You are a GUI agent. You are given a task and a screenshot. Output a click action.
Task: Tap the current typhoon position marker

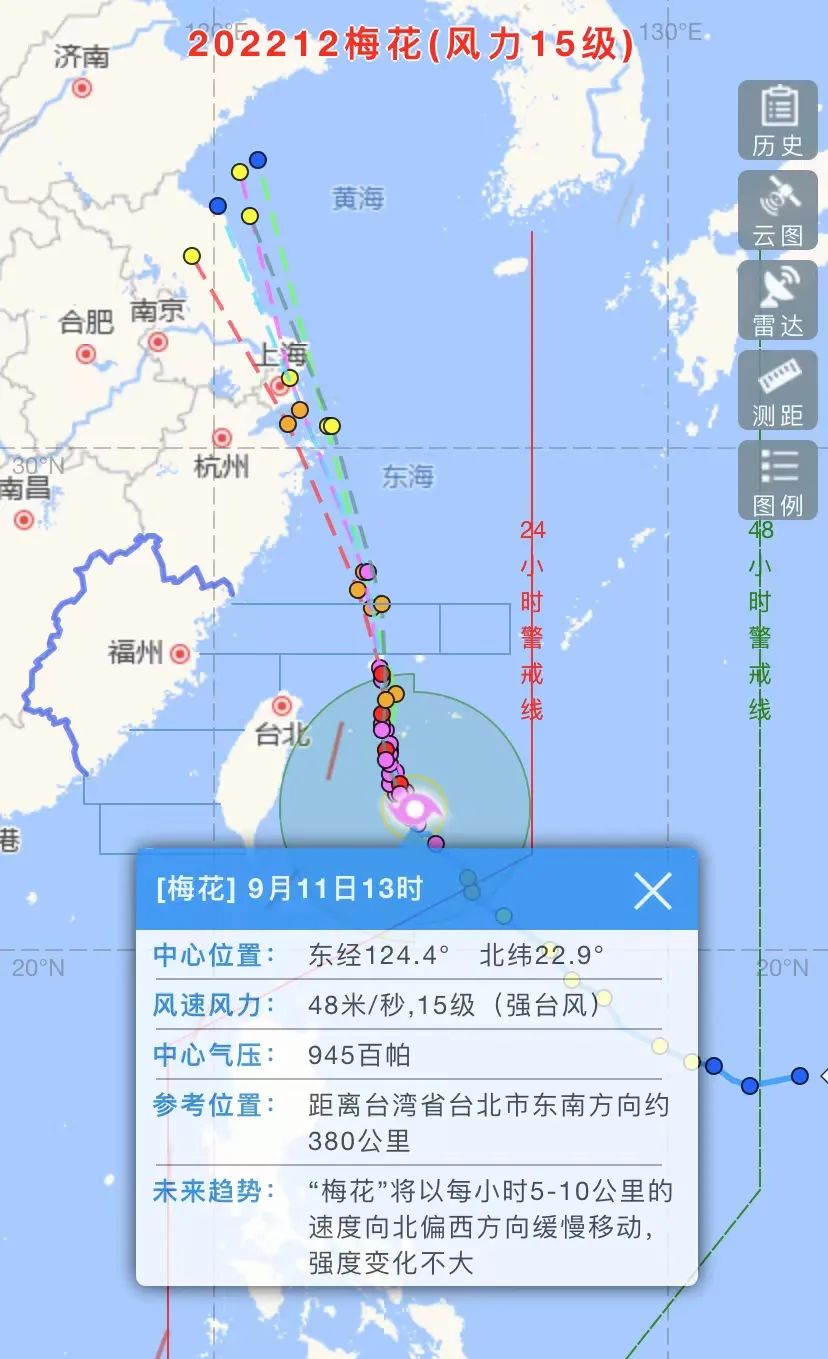pyautogui.click(x=414, y=807)
